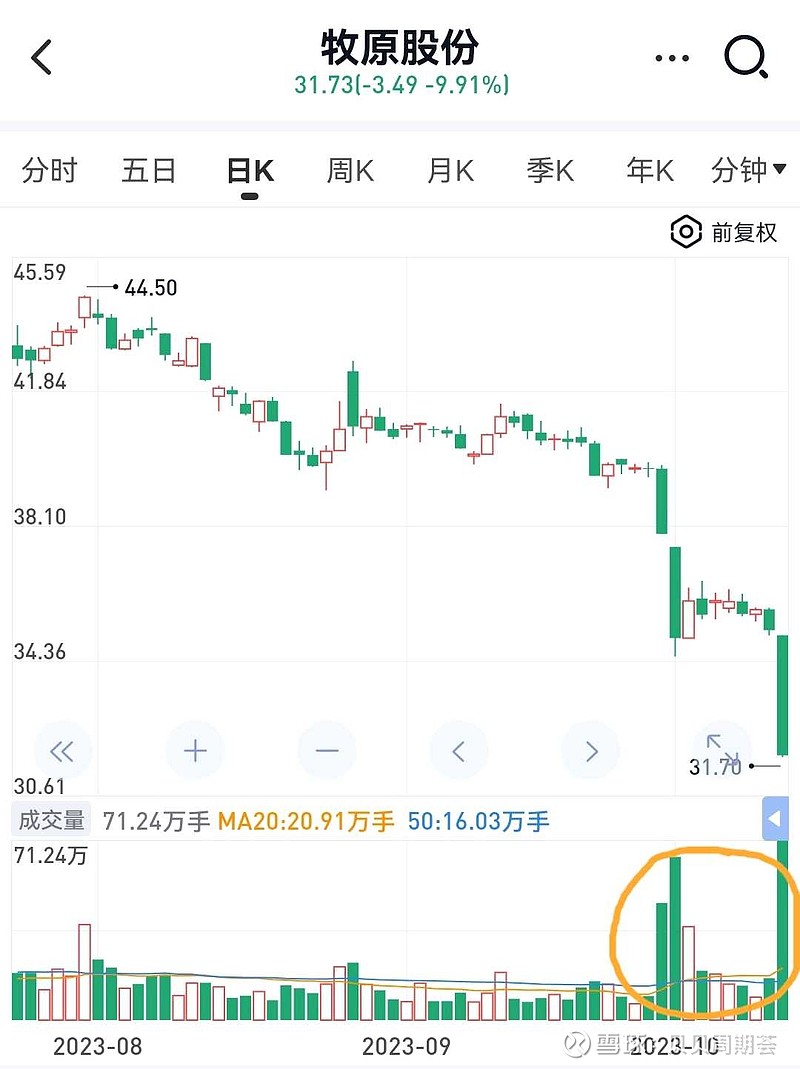The width and height of the screenshot is (800, 1069).
Task: Switch to the 周K weekly chart tab
Action: click(349, 170)
